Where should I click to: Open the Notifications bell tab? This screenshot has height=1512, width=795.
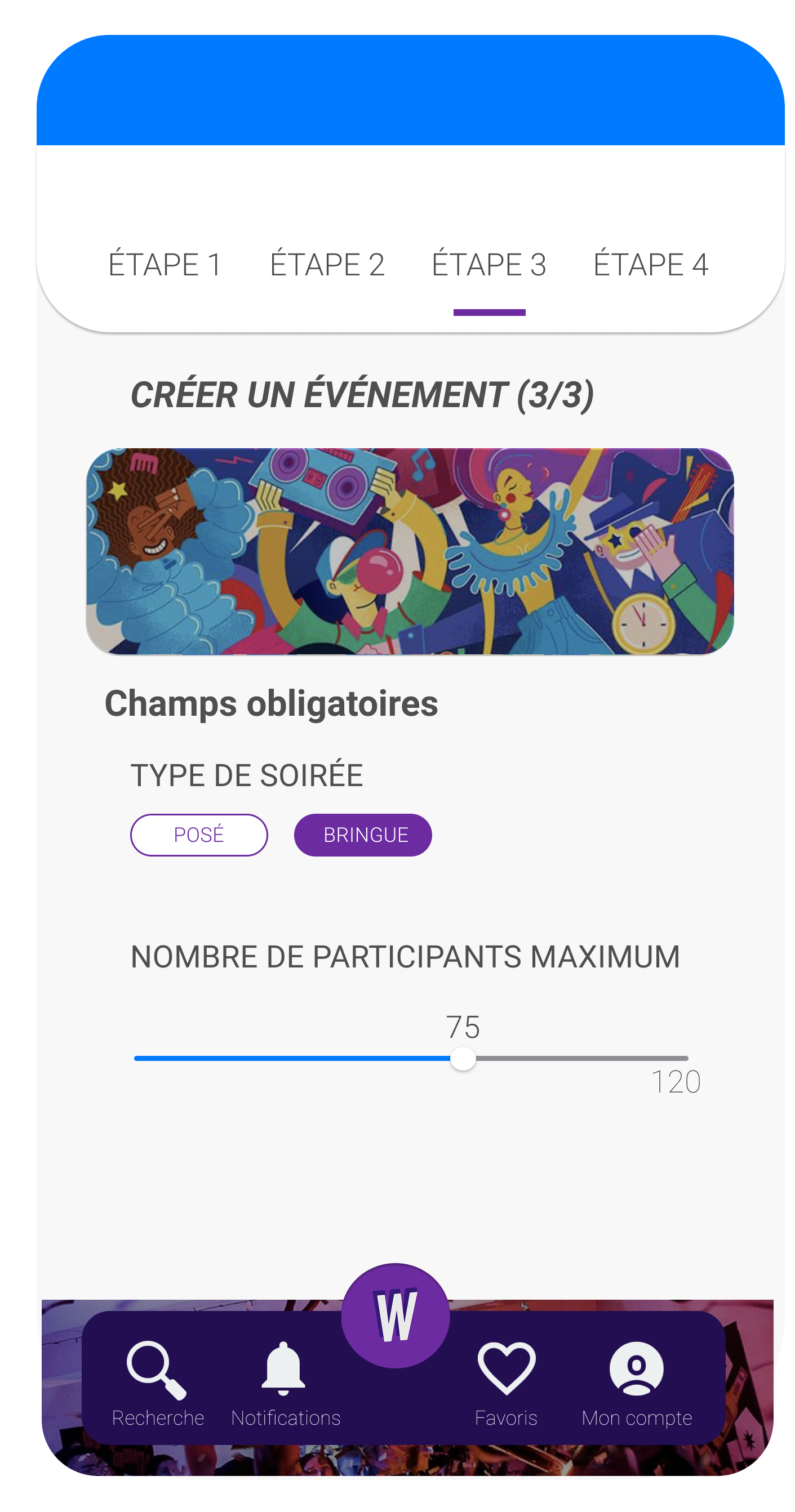click(x=285, y=1383)
